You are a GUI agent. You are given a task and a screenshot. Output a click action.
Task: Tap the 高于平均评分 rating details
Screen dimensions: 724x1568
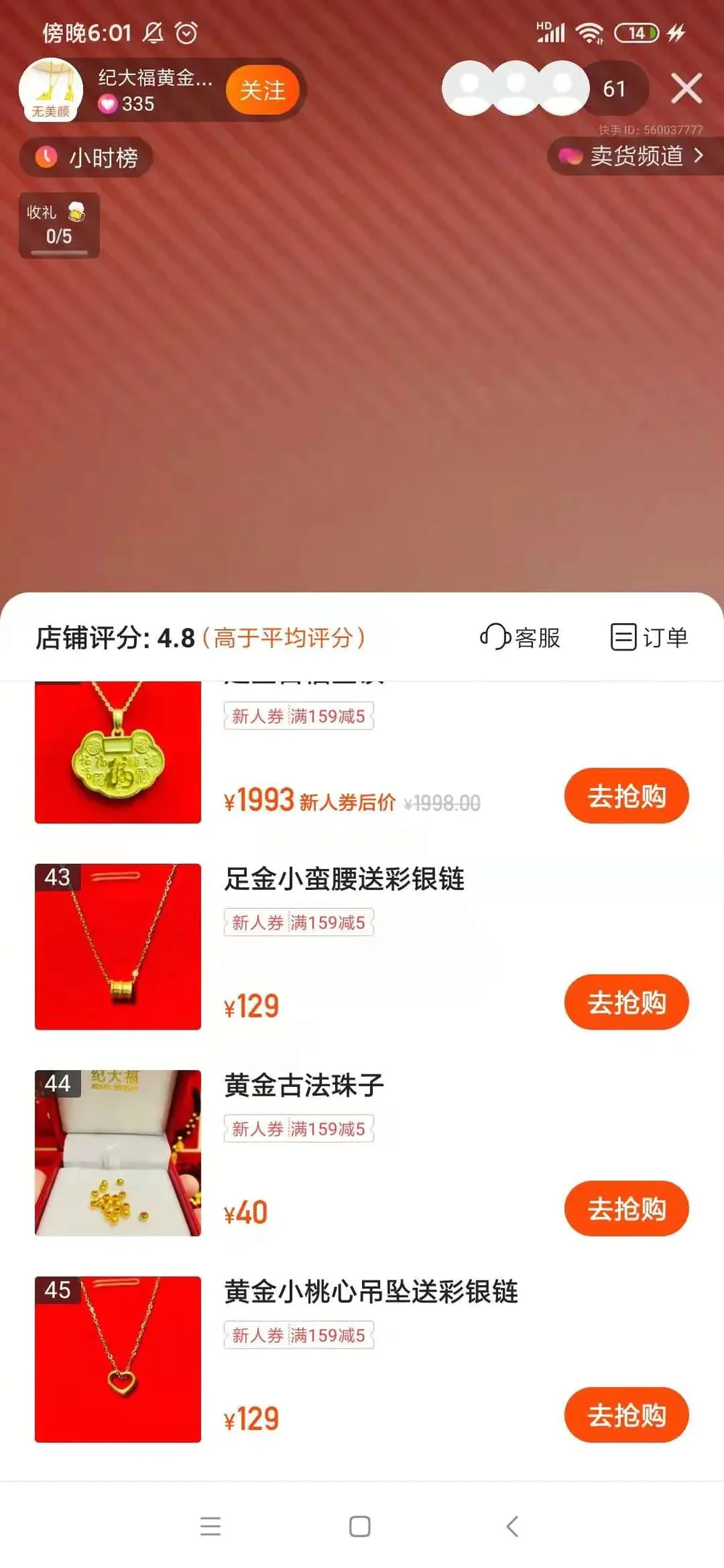(x=285, y=637)
